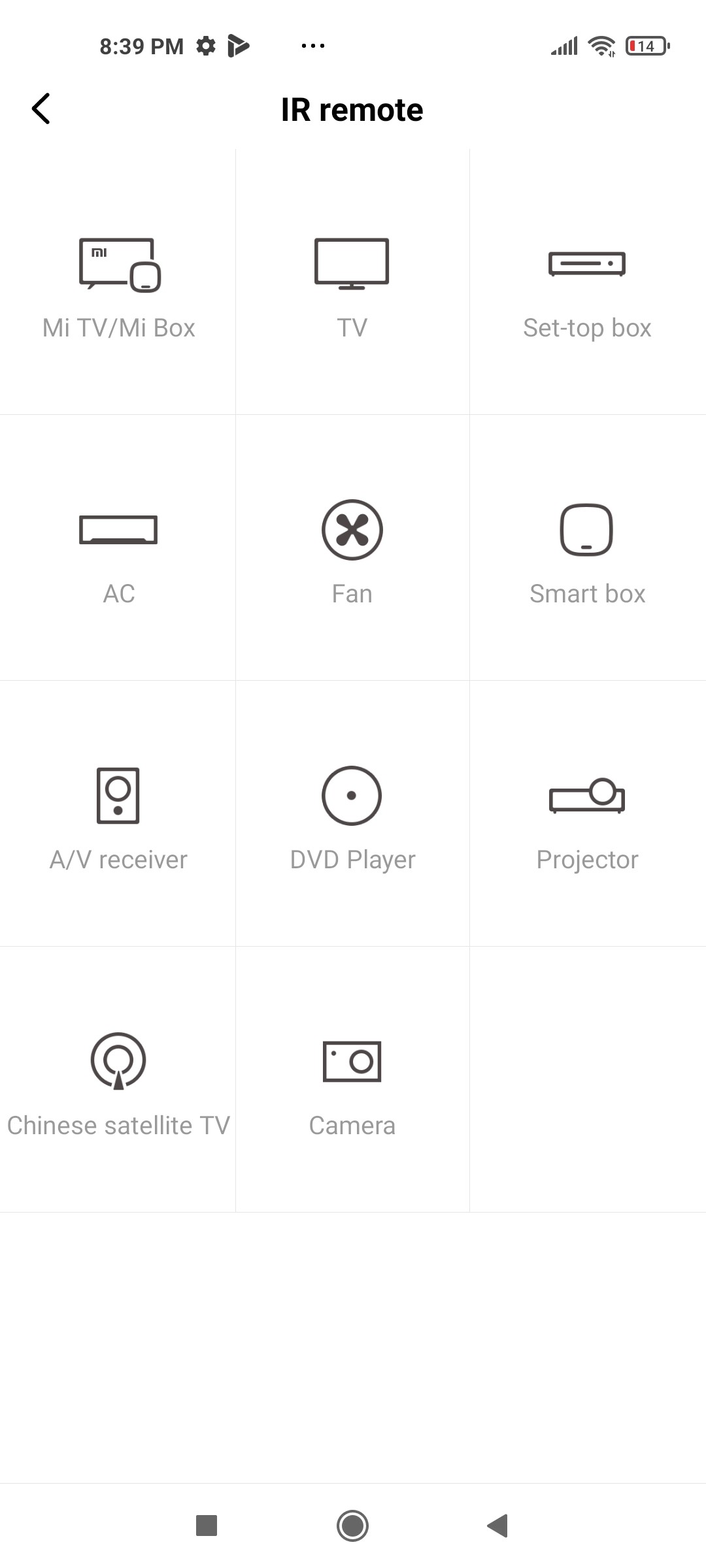The height and width of the screenshot is (1568, 706).
Task: Choose Chinese satellite TV option
Action: coord(118,1079)
